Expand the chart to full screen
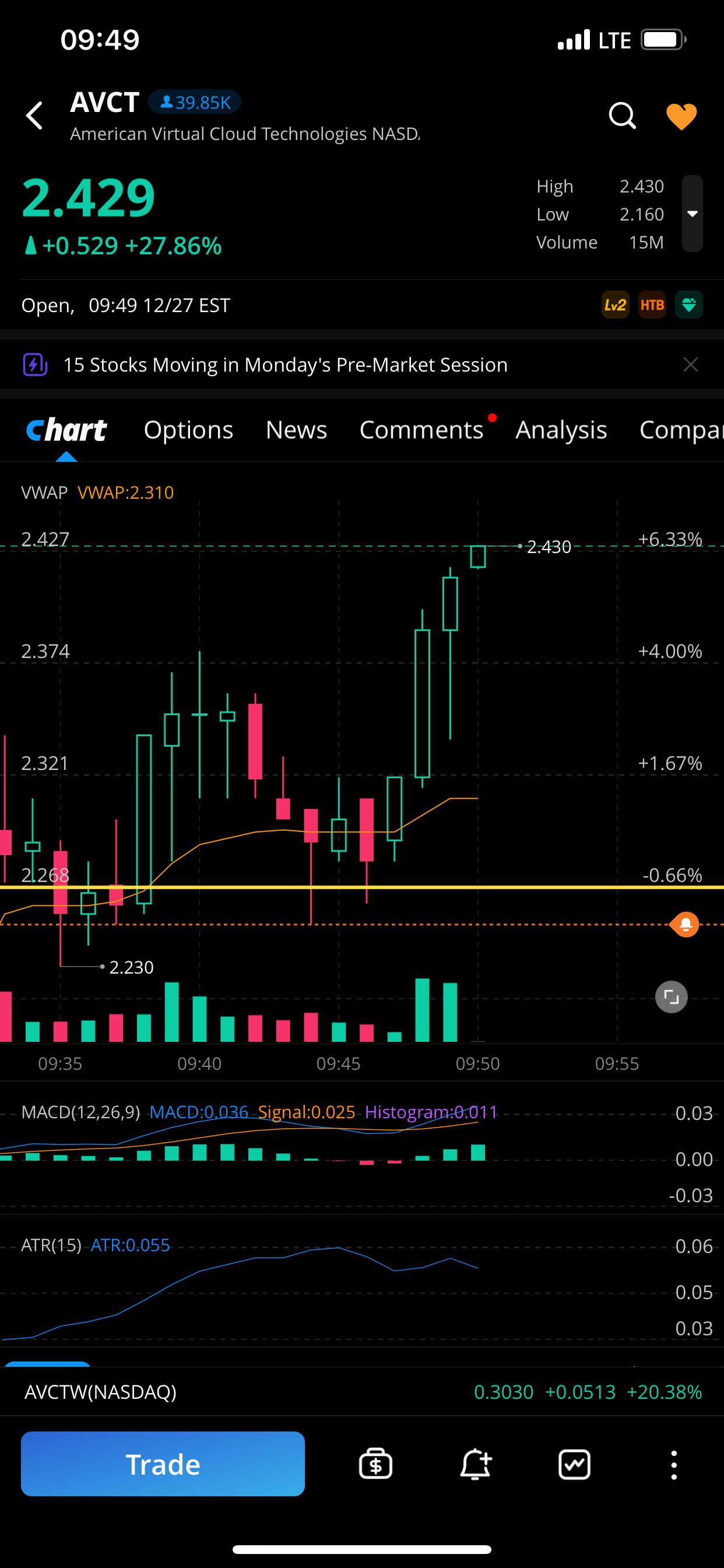The width and height of the screenshot is (724, 1568). click(x=671, y=997)
